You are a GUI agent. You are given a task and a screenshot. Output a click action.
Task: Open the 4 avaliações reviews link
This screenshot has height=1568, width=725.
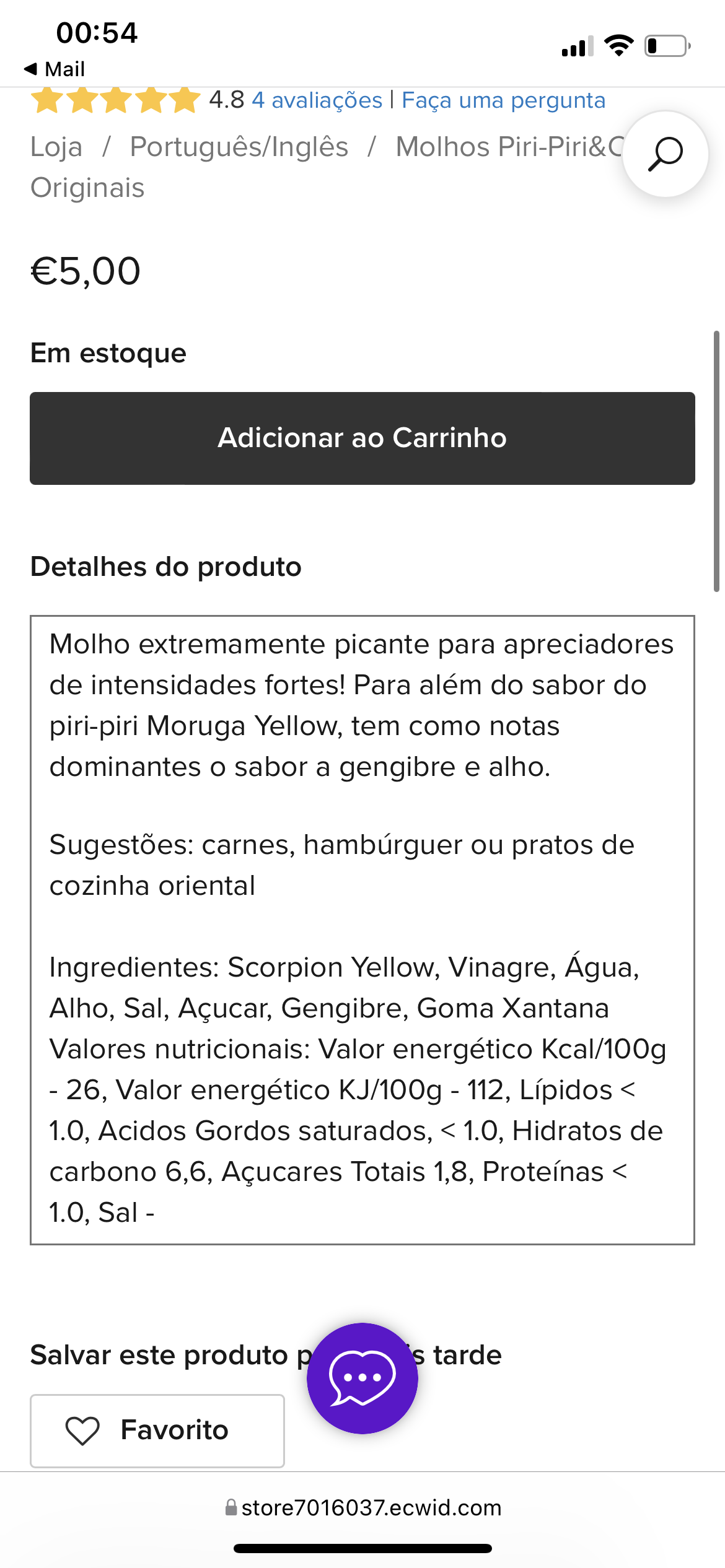[317, 100]
